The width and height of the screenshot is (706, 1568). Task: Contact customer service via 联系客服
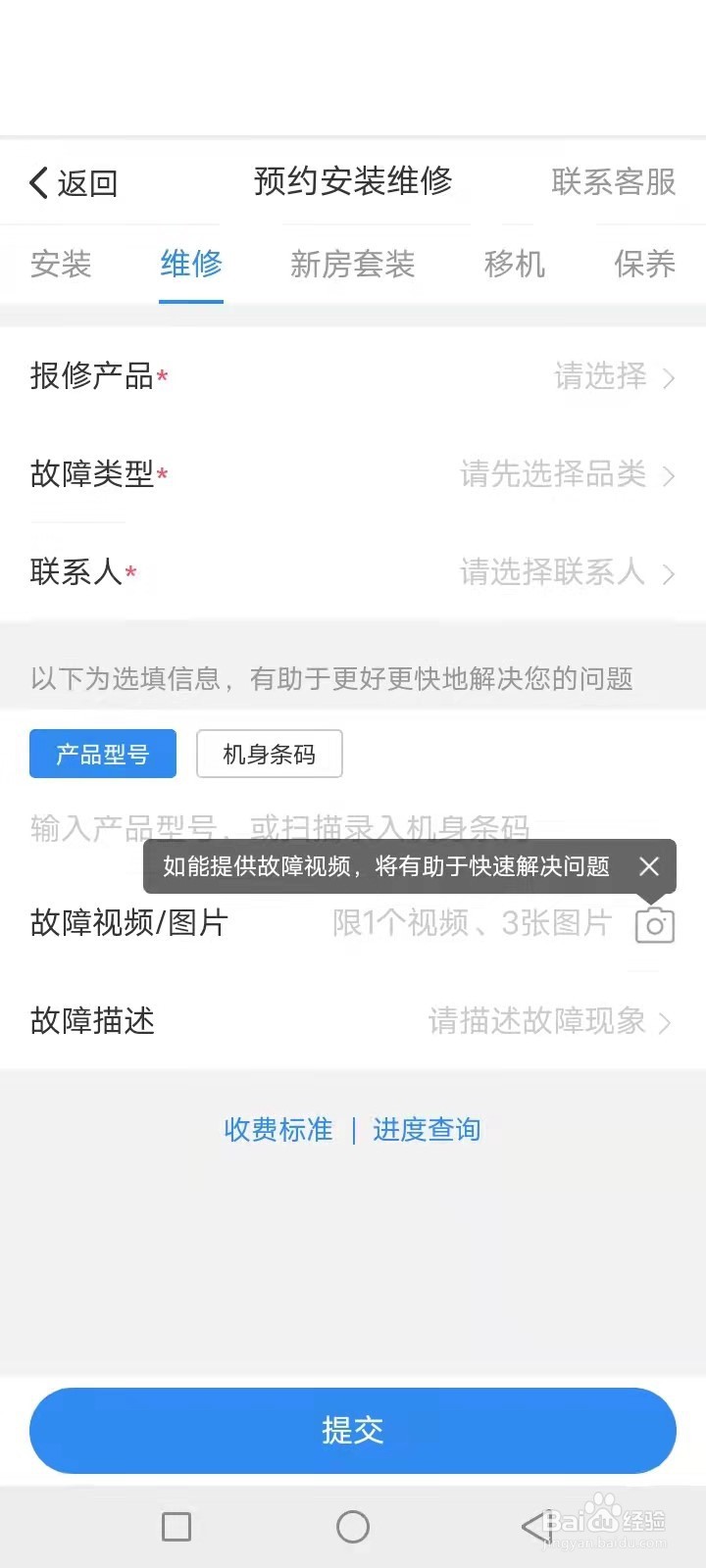(611, 183)
